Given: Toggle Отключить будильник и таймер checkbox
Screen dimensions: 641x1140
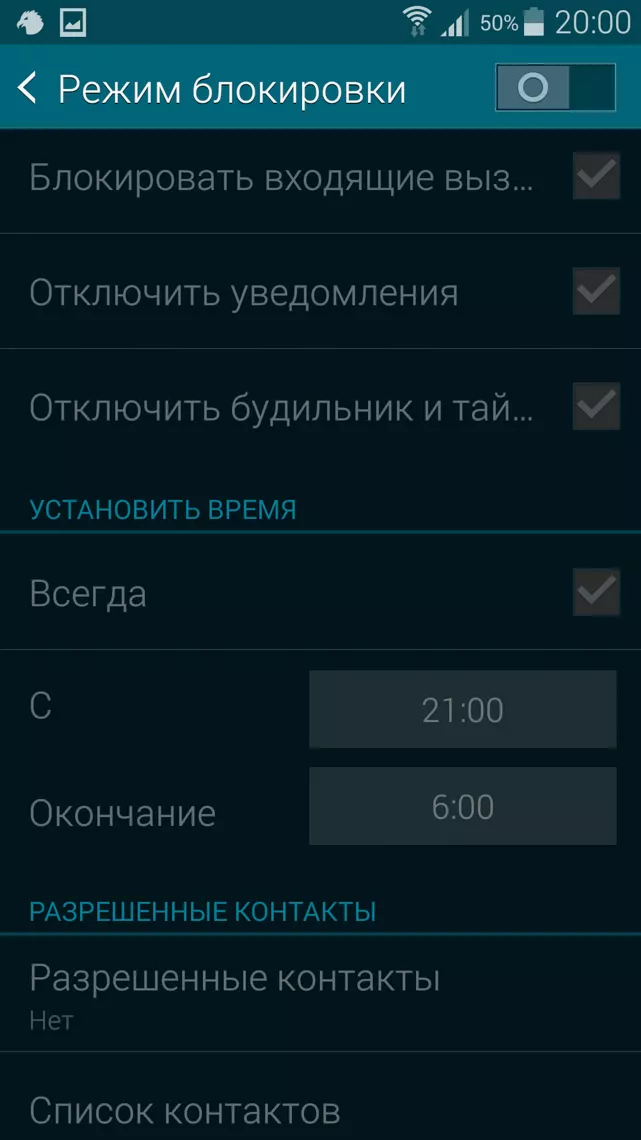Looking at the screenshot, I should click(x=596, y=407).
